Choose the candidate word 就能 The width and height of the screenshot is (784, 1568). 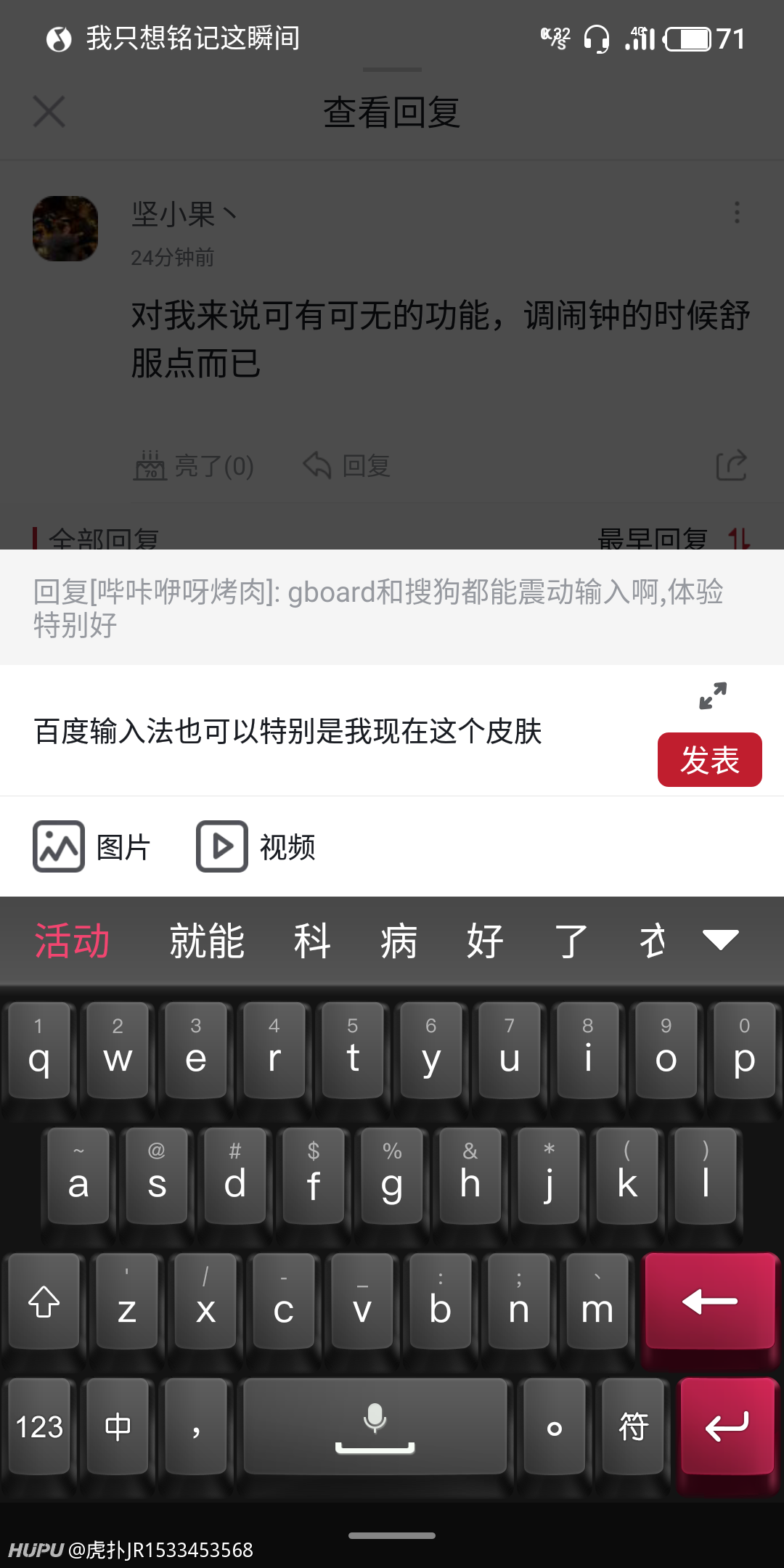[x=207, y=941]
